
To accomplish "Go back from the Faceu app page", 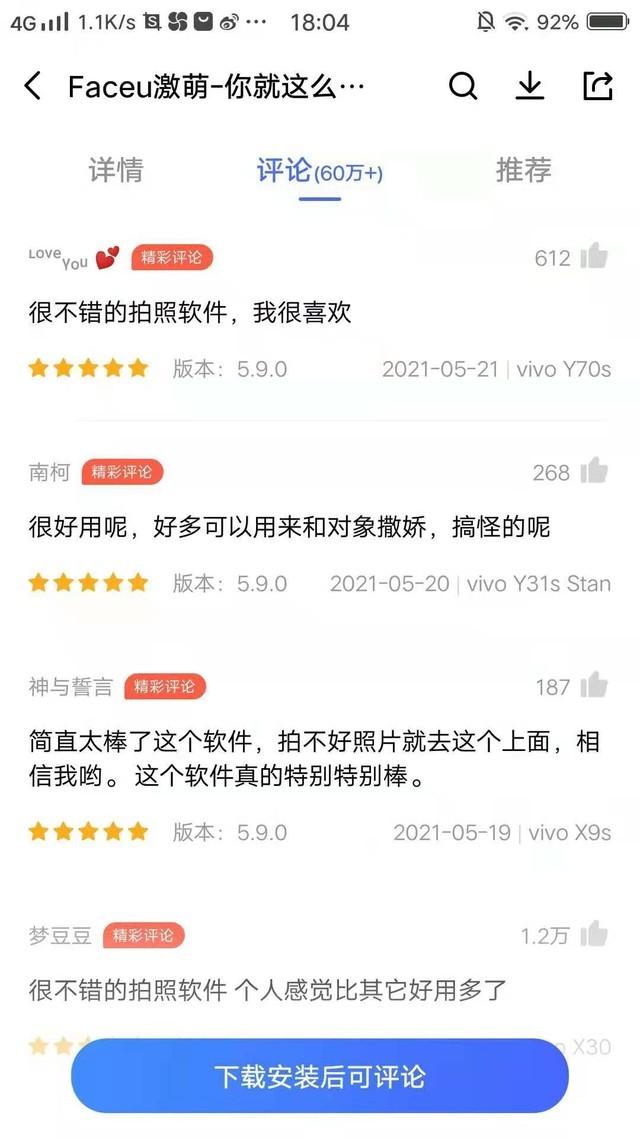I will click(33, 86).
